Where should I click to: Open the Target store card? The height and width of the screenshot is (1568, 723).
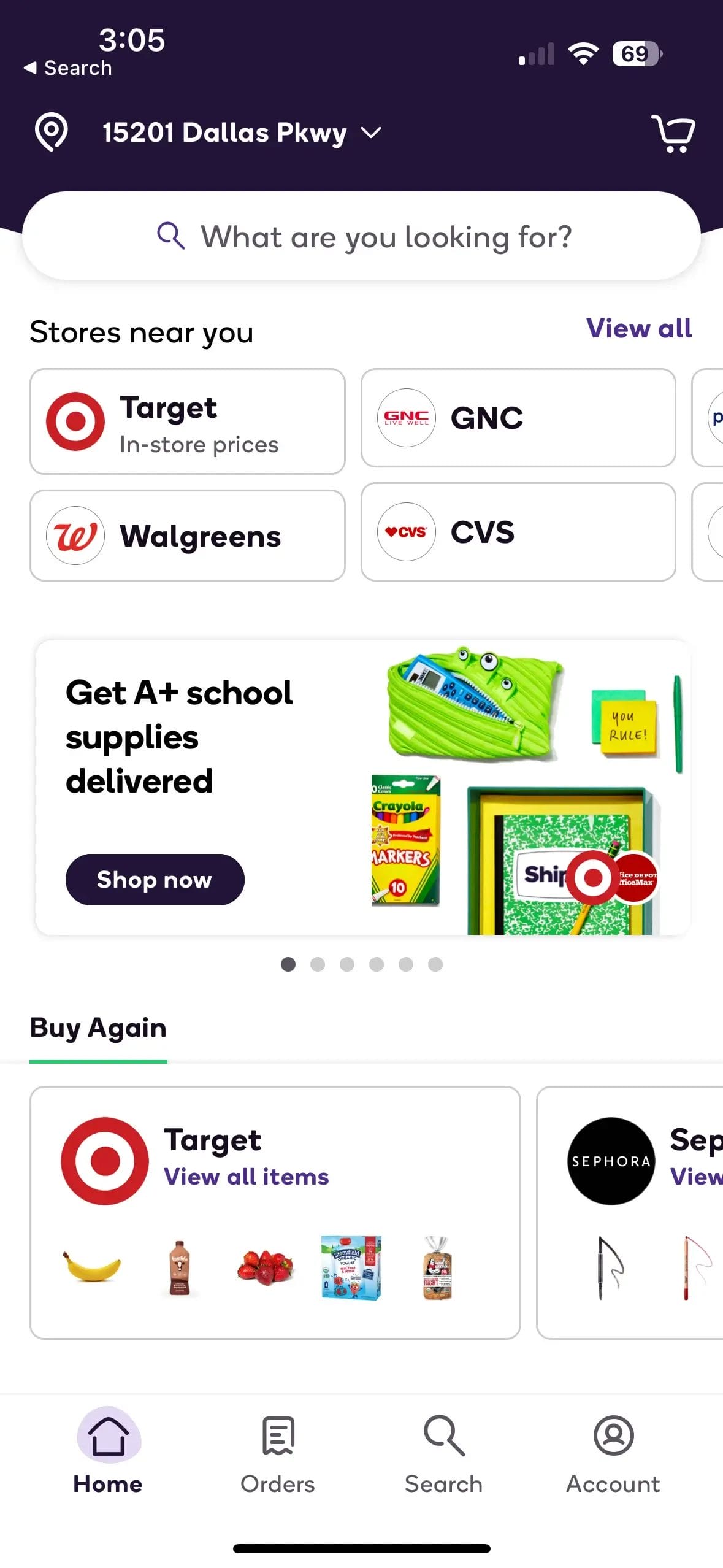(187, 421)
